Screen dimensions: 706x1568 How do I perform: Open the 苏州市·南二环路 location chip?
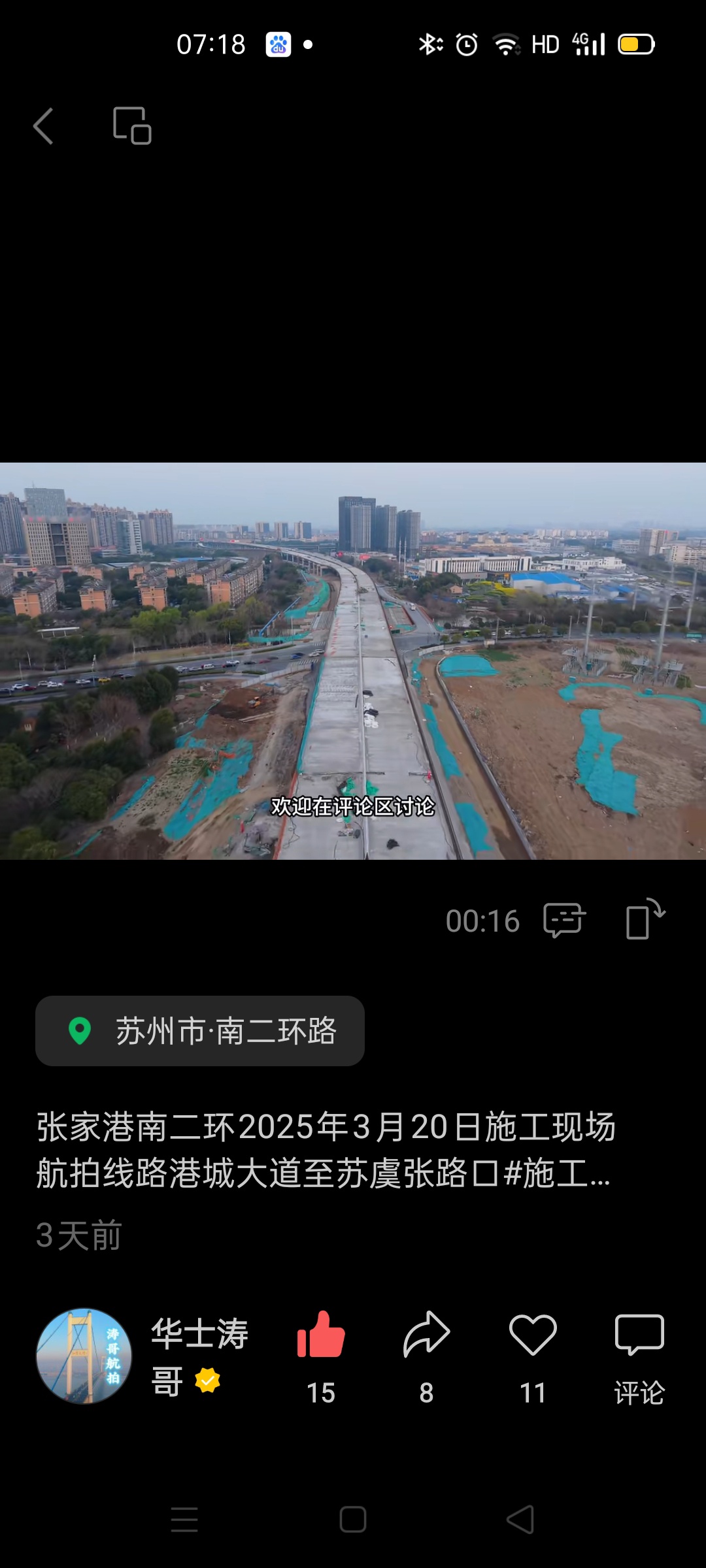pyautogui.click(x=200, y=1031)
